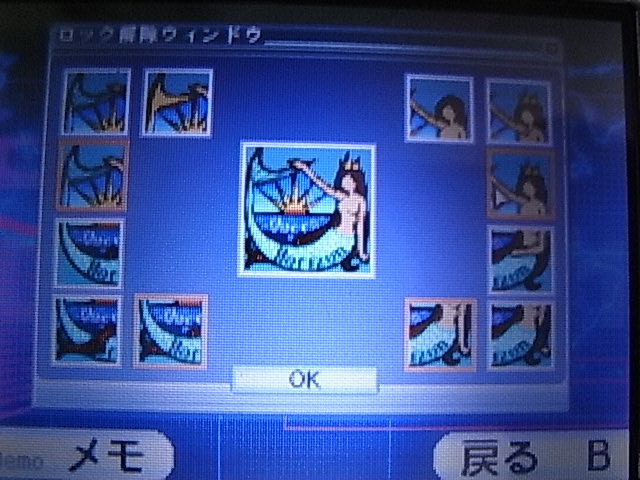Pick the orange-framed crowned mermaid piece on the right
This screenshot has height=480, width=640.
tap(520, 184)
